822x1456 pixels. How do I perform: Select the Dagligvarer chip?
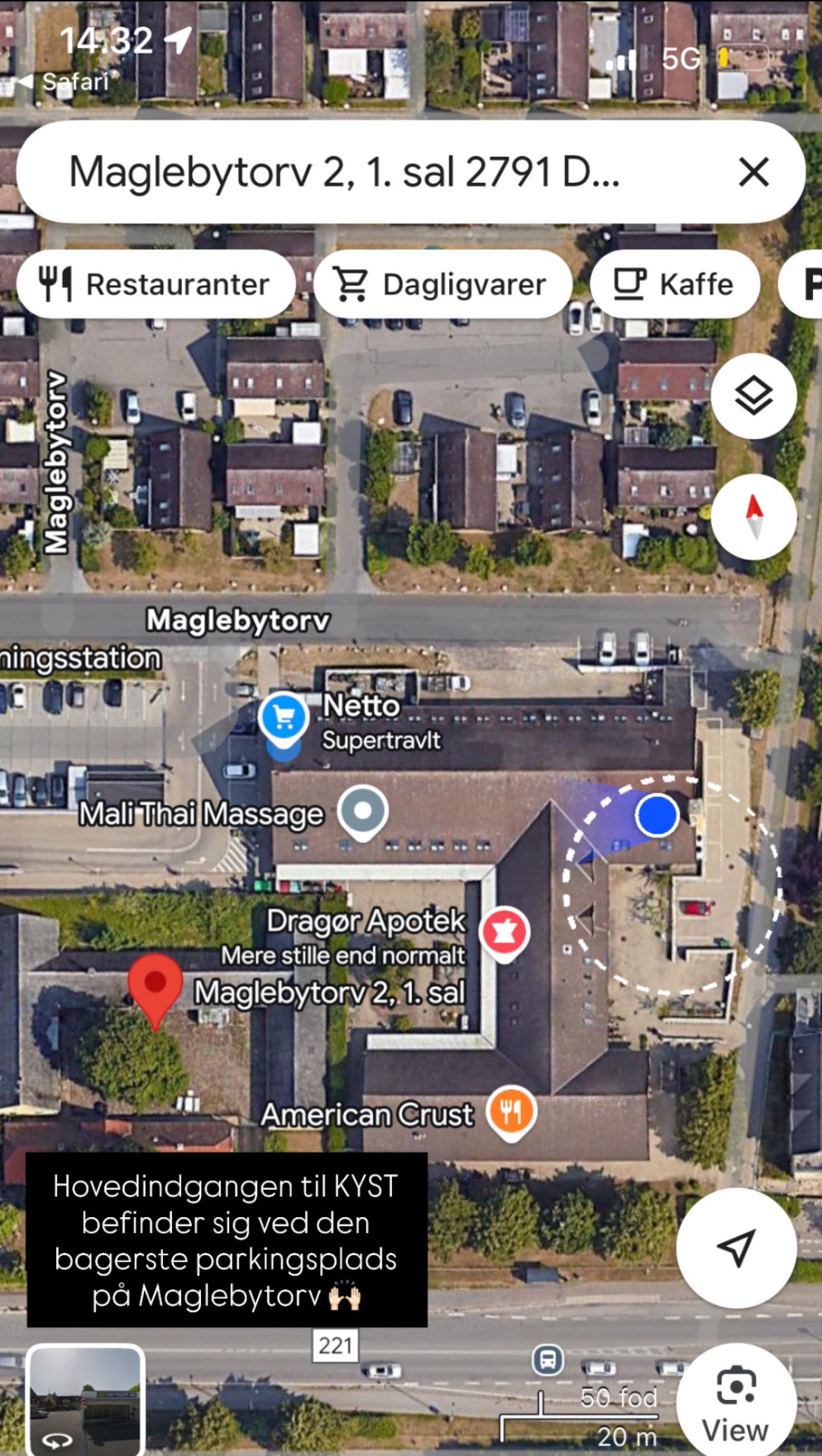(443, 284)
